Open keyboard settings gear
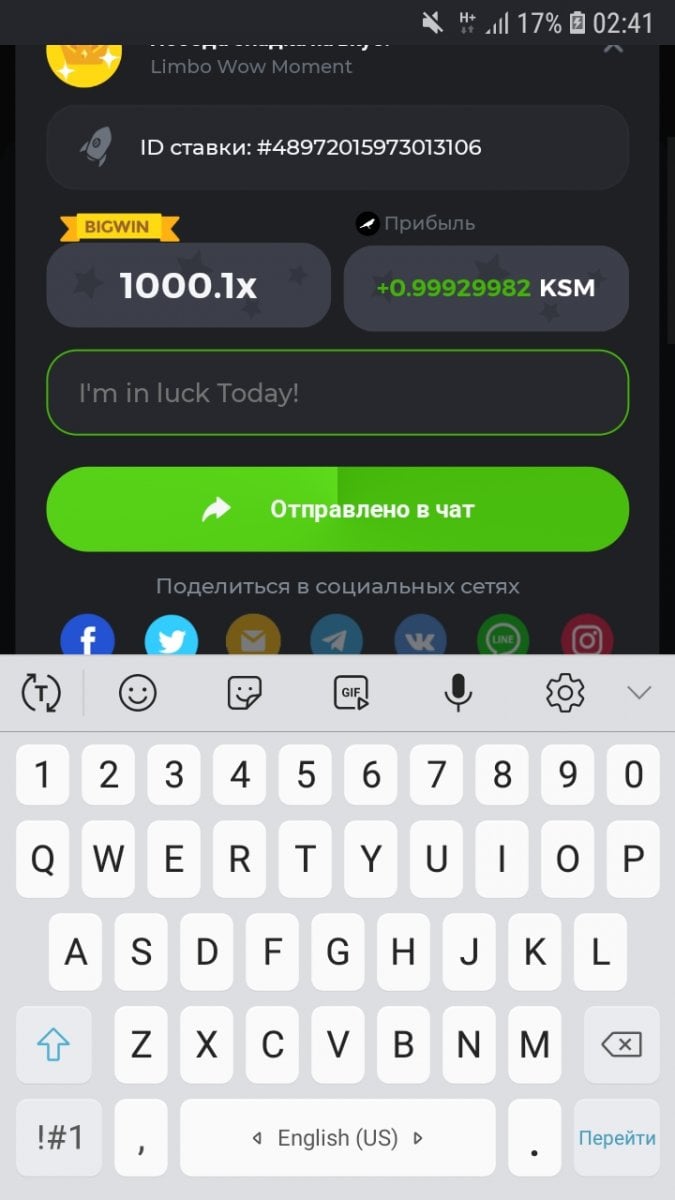This screenshot has width=675, height=1200. click(565, 692)
